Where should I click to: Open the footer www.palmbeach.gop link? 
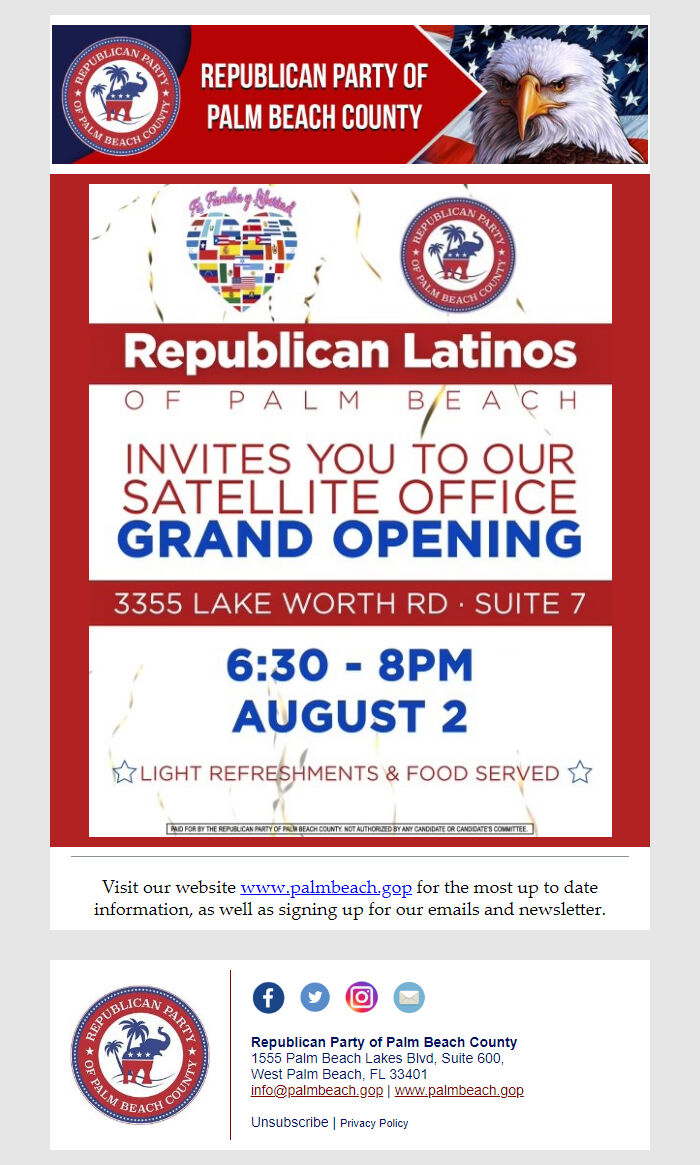[x=459, y=1090]
